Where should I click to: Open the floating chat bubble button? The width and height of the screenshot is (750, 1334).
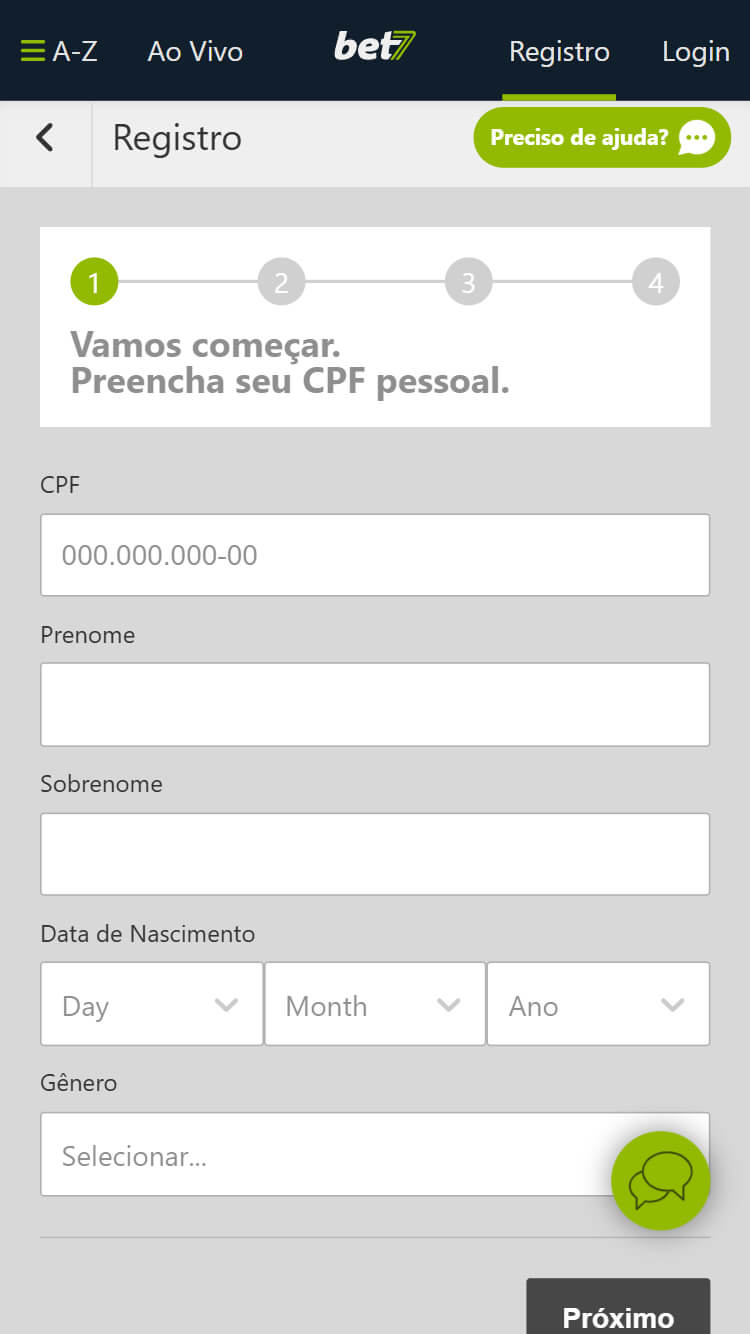[661, 1181]
